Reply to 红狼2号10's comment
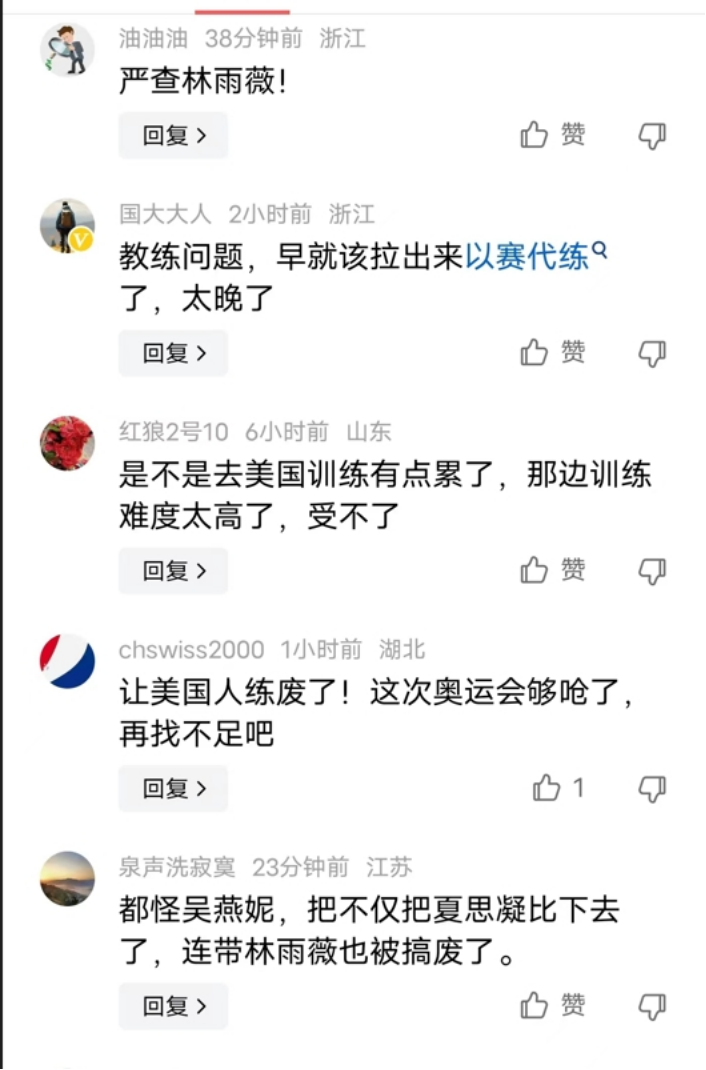The image size is (706, 1070). coord(173,571)
